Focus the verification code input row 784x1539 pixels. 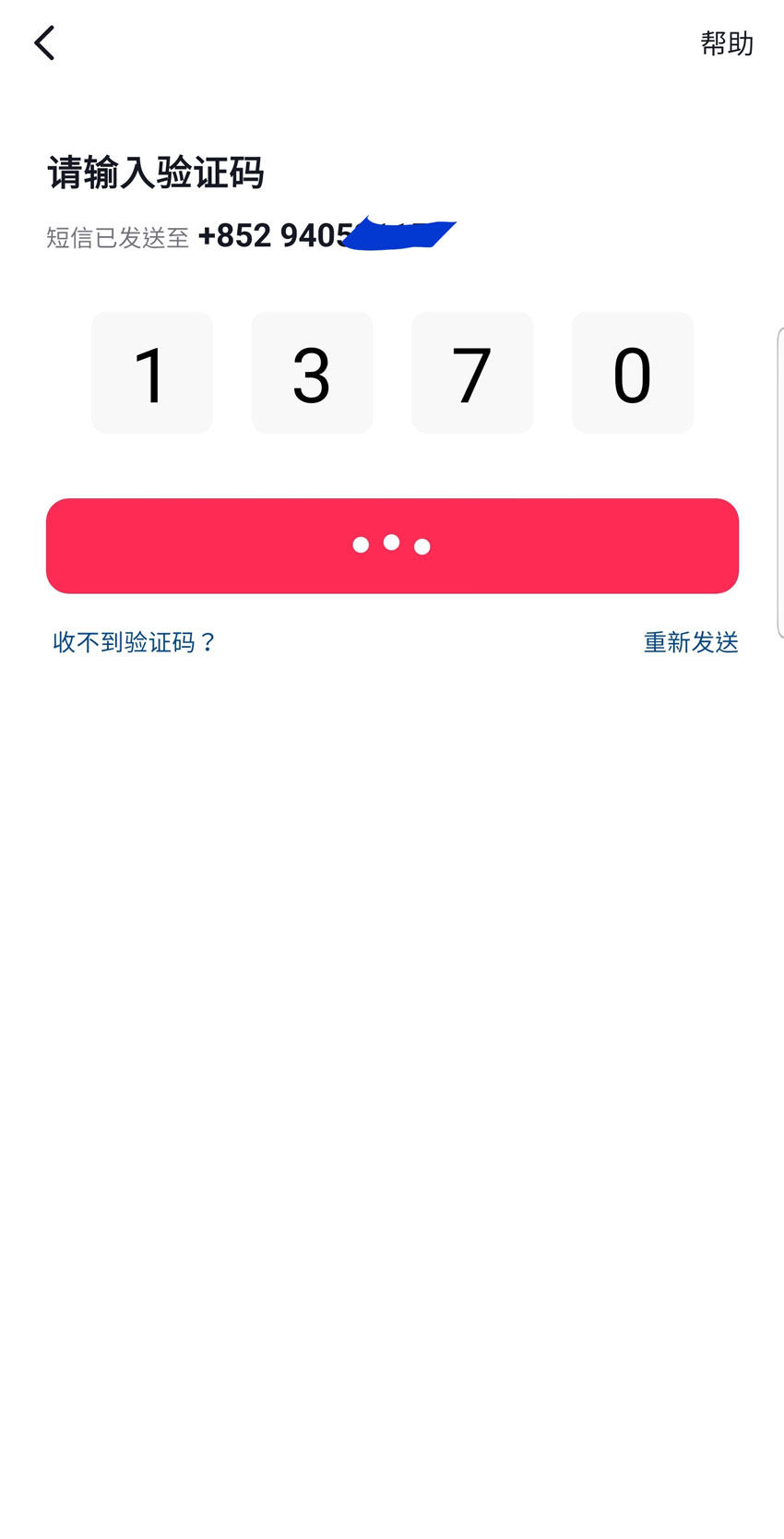tap(391, 373)
